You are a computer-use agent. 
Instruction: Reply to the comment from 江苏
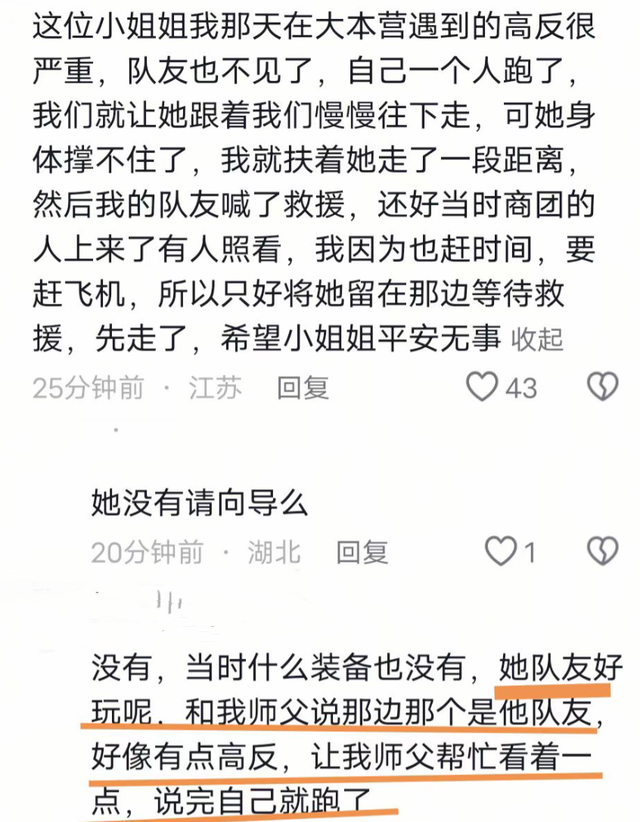[303, 388]
